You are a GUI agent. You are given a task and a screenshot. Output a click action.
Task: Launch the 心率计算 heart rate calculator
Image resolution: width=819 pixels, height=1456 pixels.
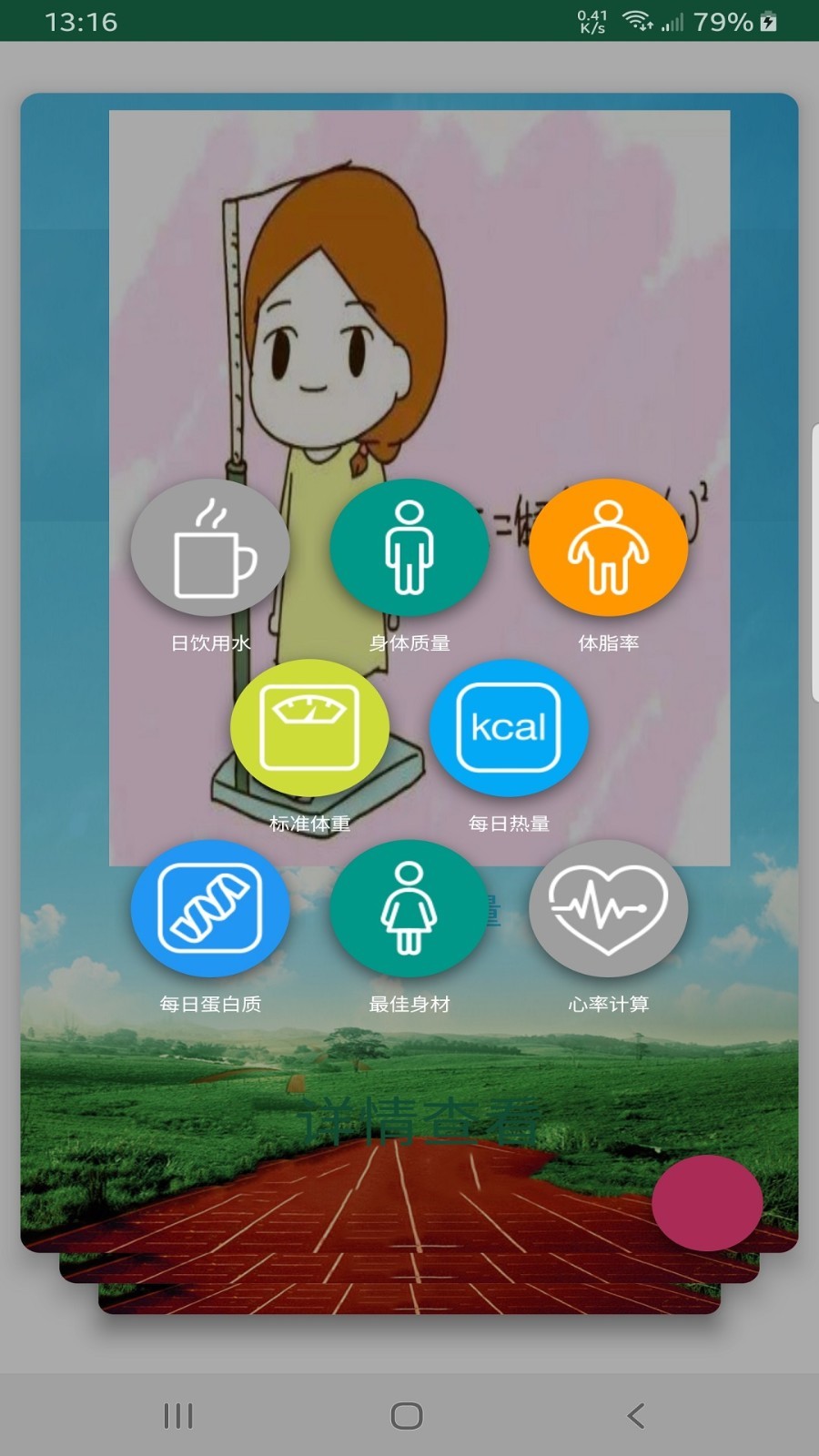(x=608, y=907)
